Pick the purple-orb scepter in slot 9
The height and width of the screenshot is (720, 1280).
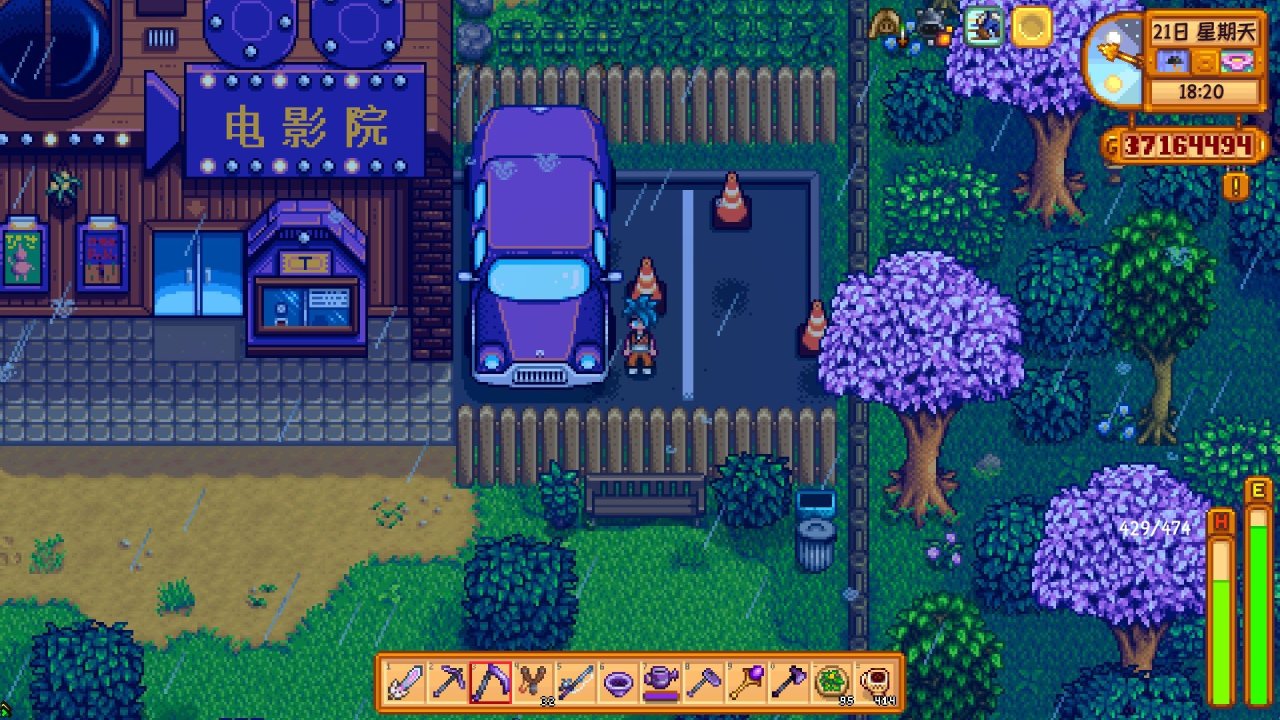click(x=747, y=682)
